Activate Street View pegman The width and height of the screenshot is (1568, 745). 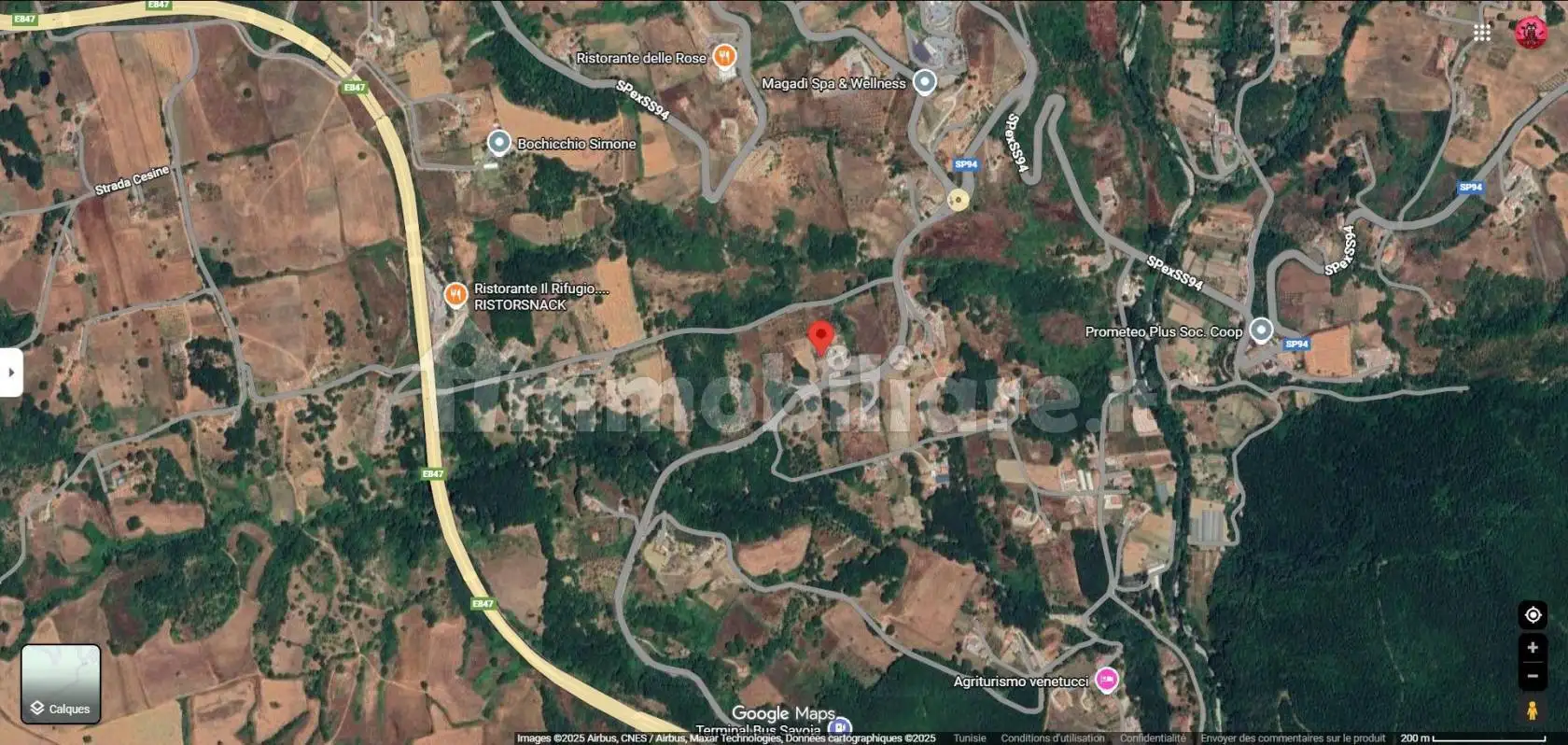point(1533,710)
